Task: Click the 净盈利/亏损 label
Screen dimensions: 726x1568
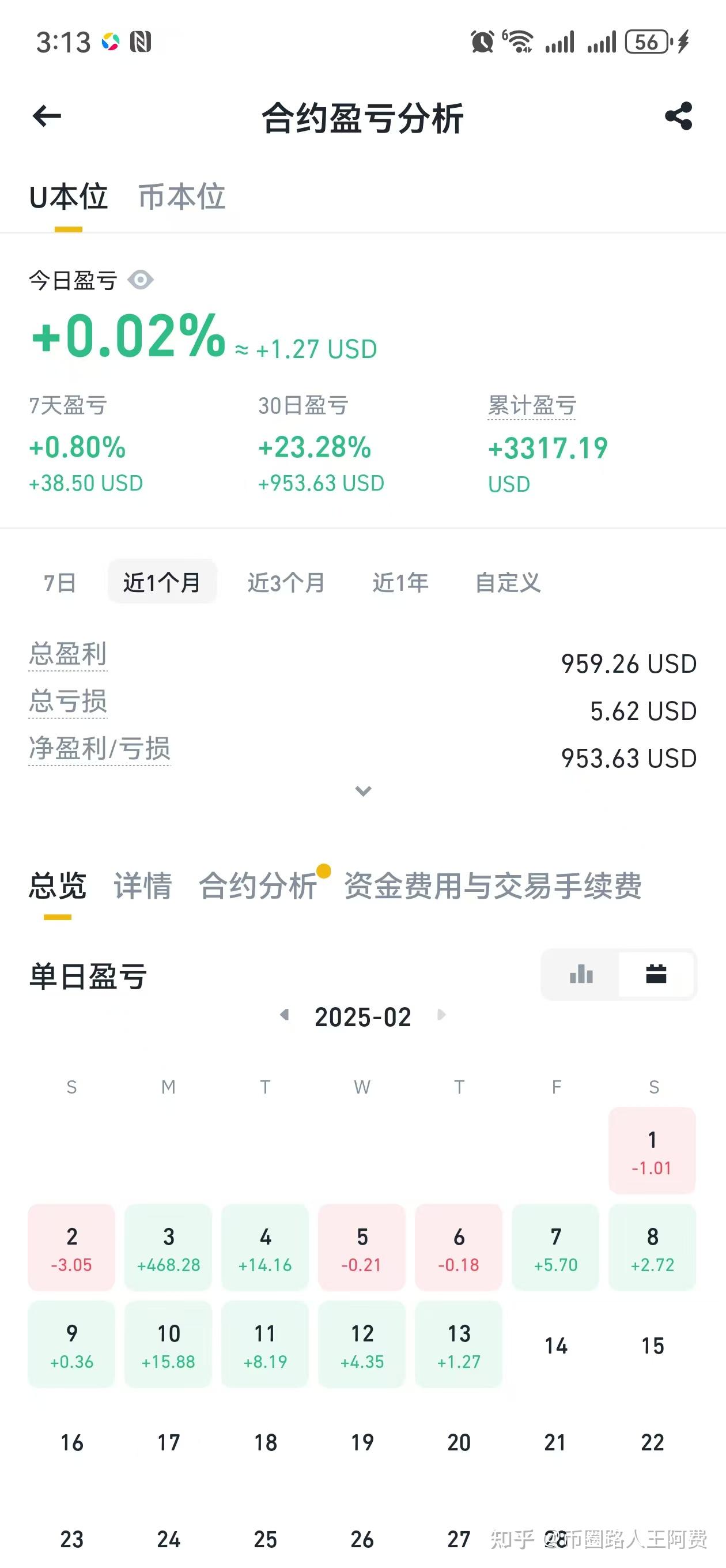Action: (99, 751)
